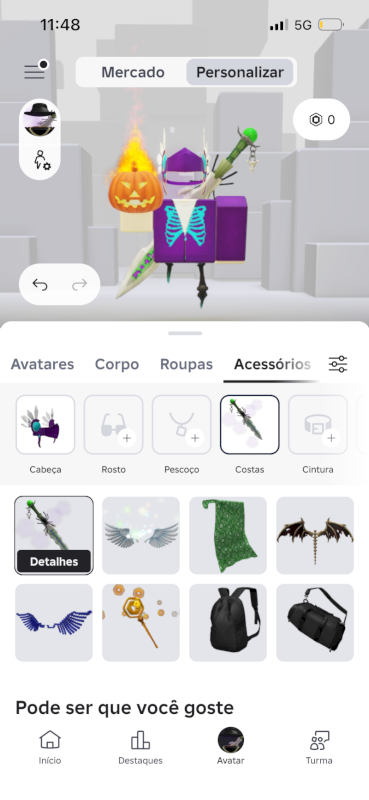This screenshot has width=369, height=800.
Task: Open the hamburger menu
Action: [35, 71]
